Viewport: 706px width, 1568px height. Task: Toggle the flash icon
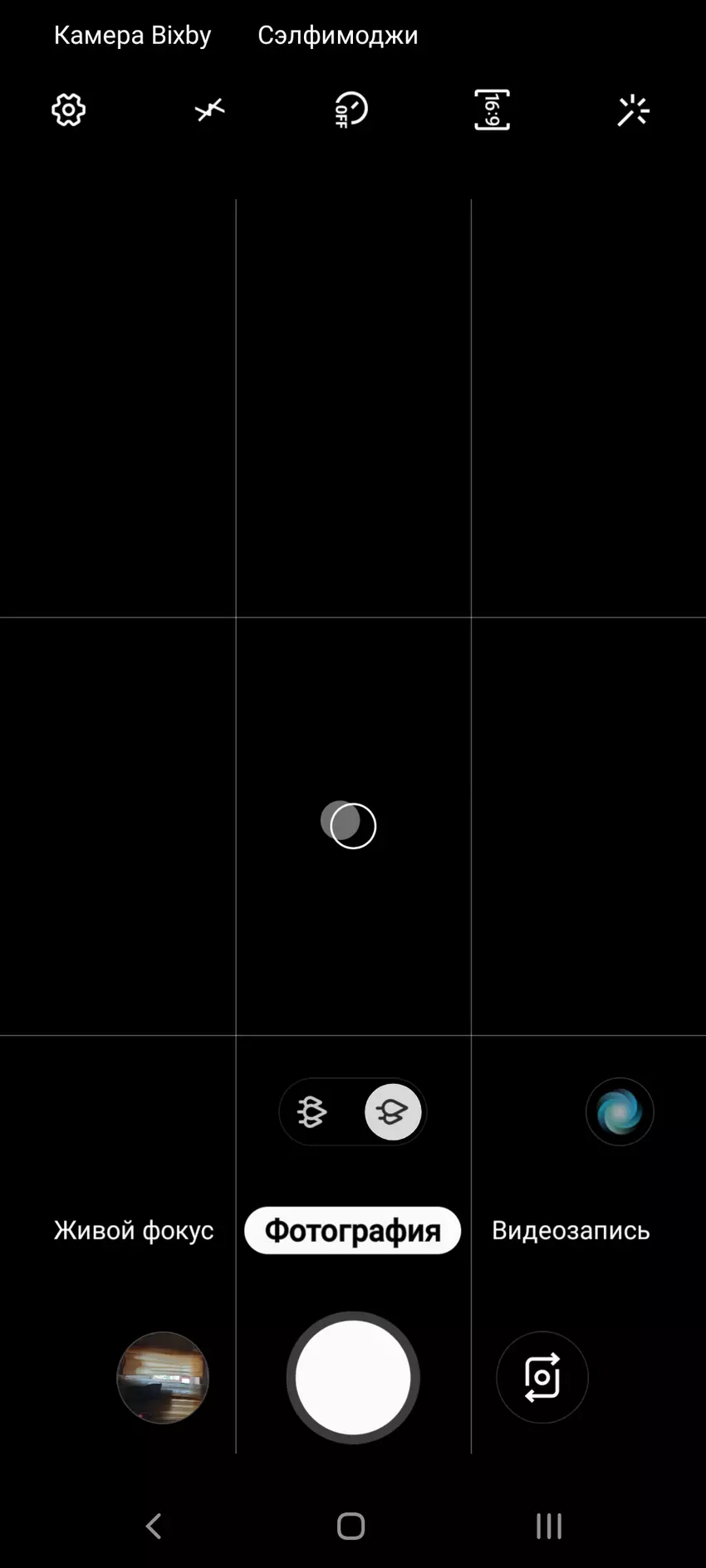click(x=210, y=110)
